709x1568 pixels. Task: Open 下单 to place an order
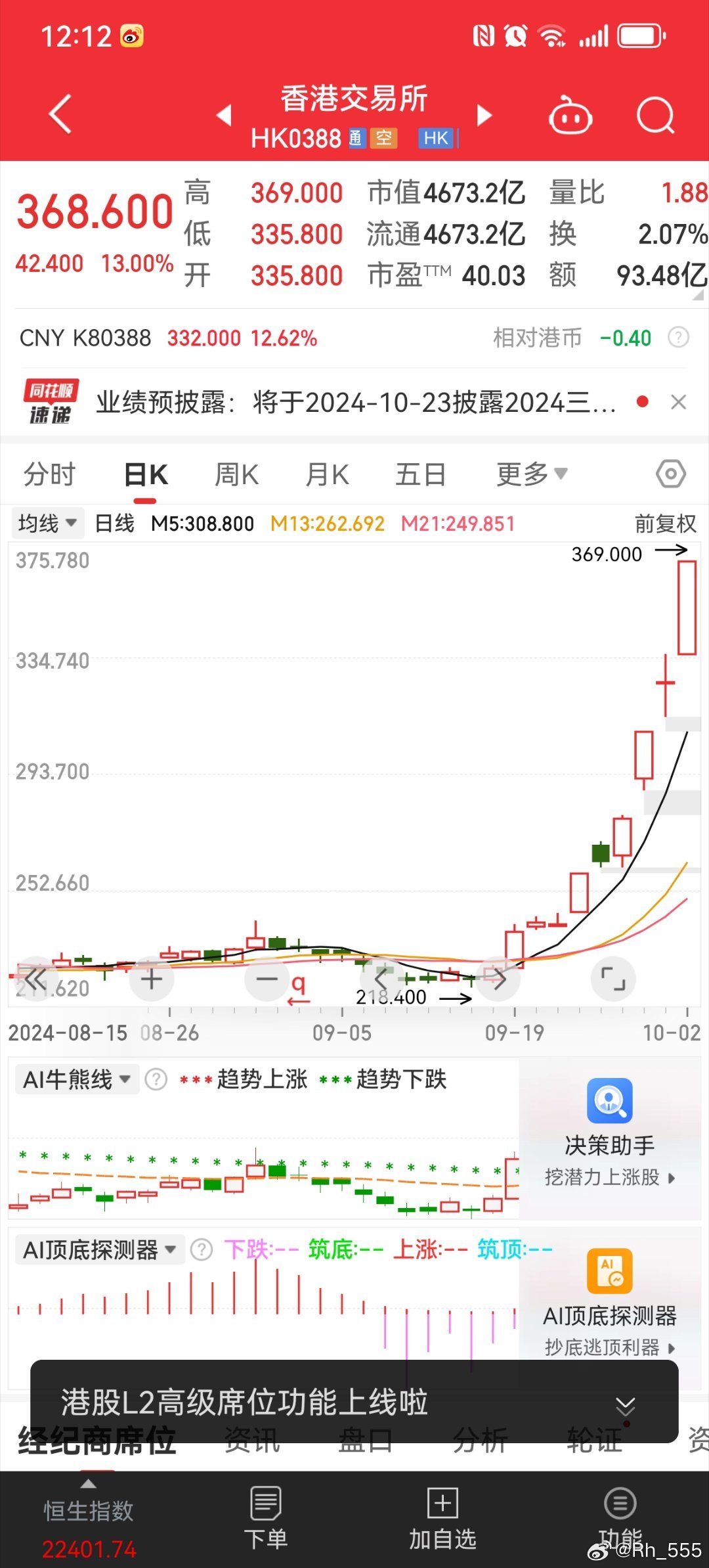[x=266, y=1517]
